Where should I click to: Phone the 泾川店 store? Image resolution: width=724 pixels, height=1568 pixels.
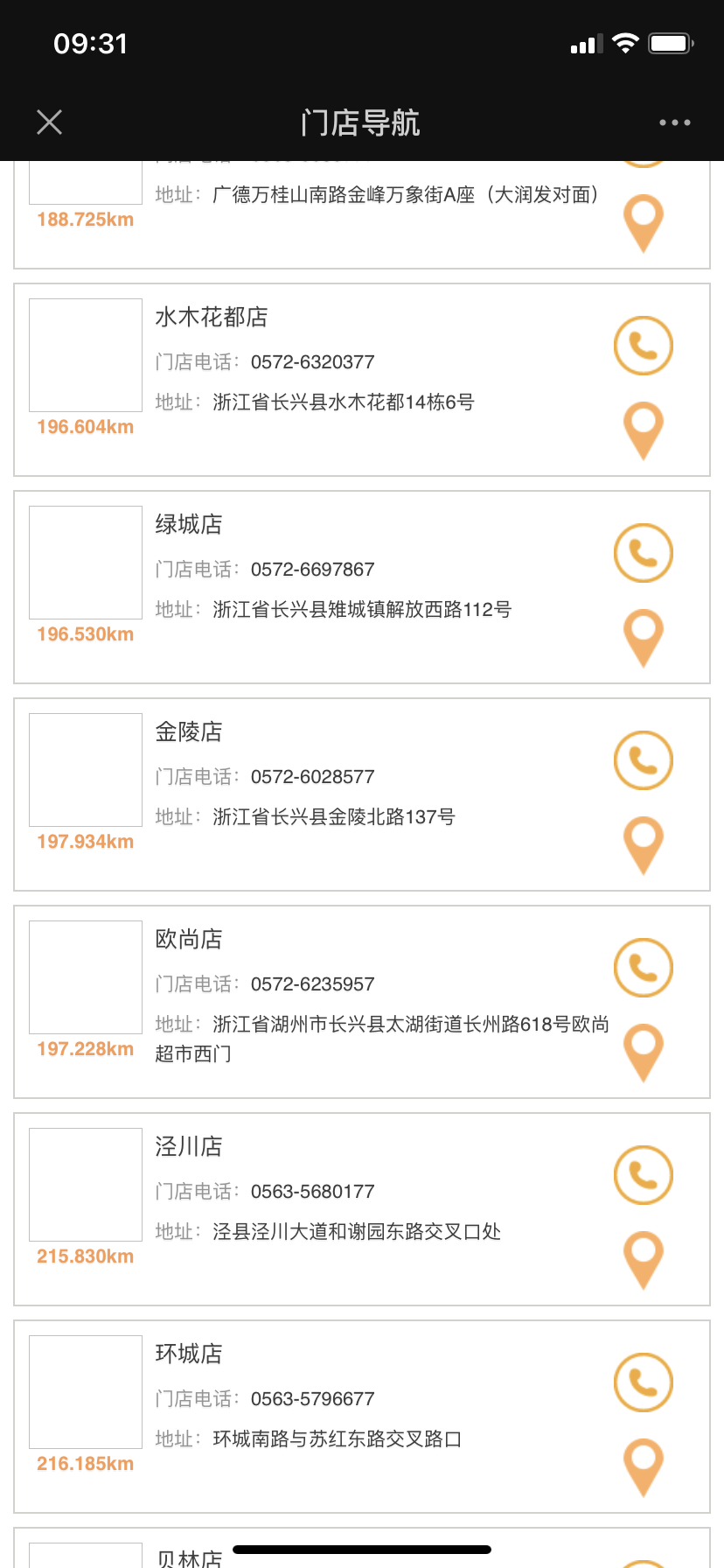click(644, 1175)
